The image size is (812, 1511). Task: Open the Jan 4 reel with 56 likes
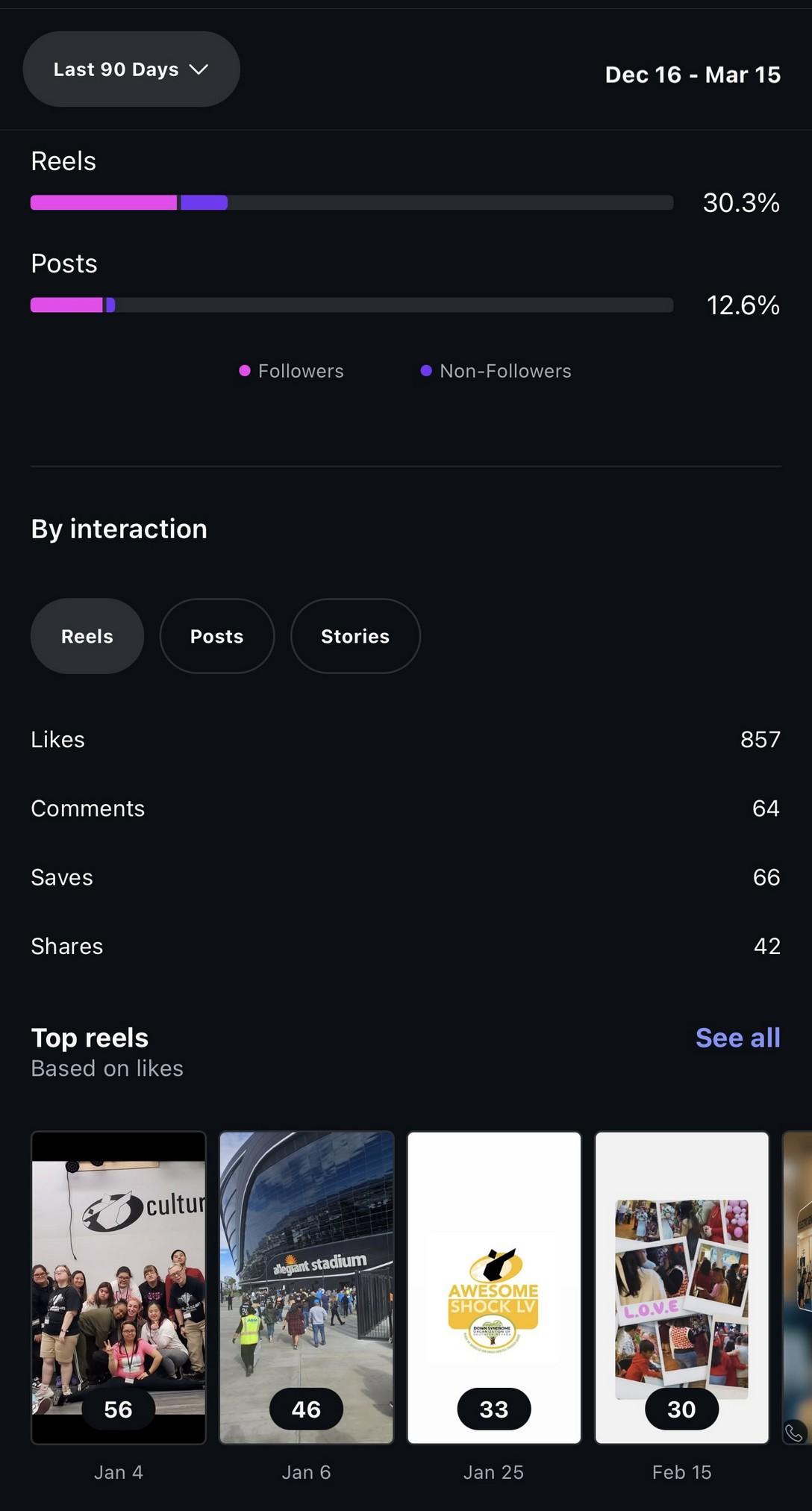pyautogui.click(x=119, y=1287)
